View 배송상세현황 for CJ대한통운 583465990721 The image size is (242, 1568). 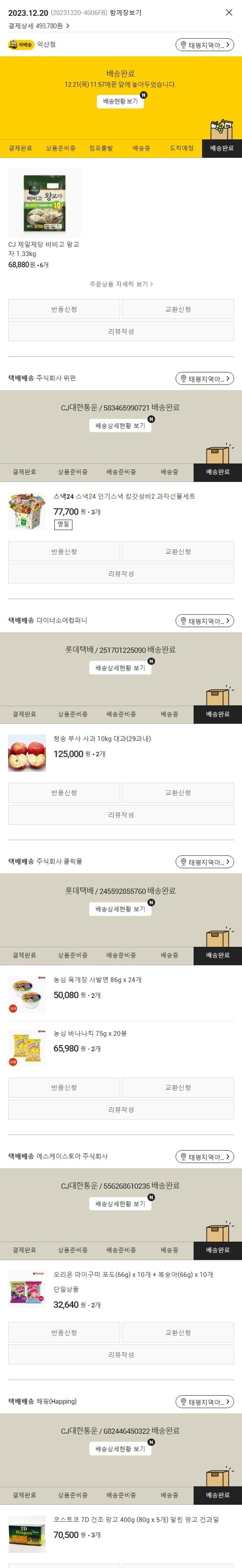click(120, 425)
